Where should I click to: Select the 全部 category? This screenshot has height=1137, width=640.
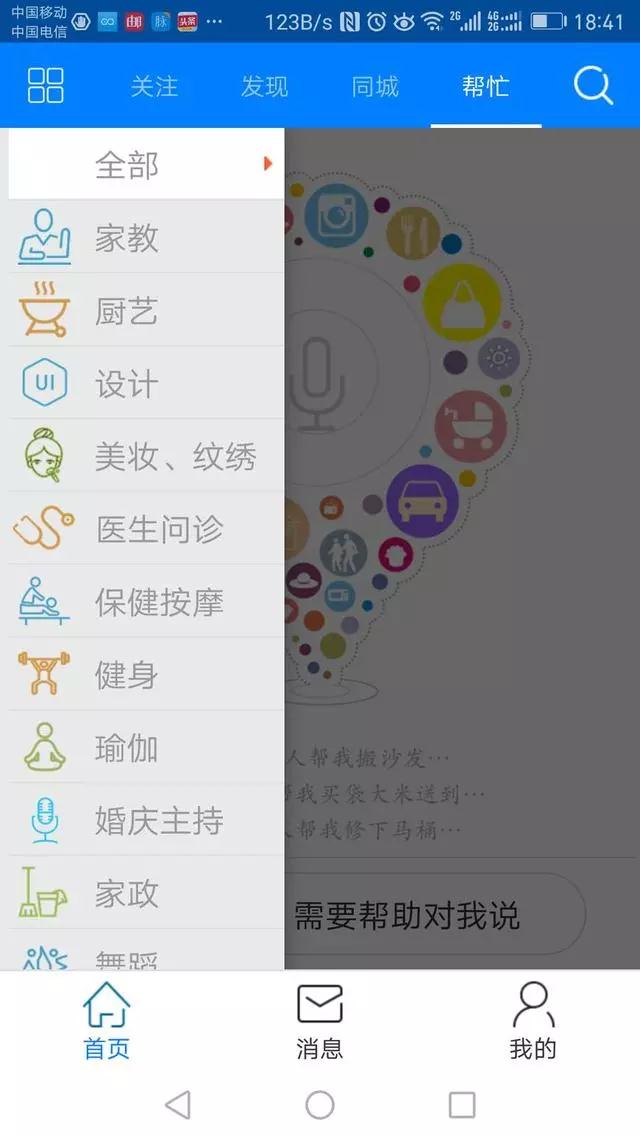[x=146, y=164]
